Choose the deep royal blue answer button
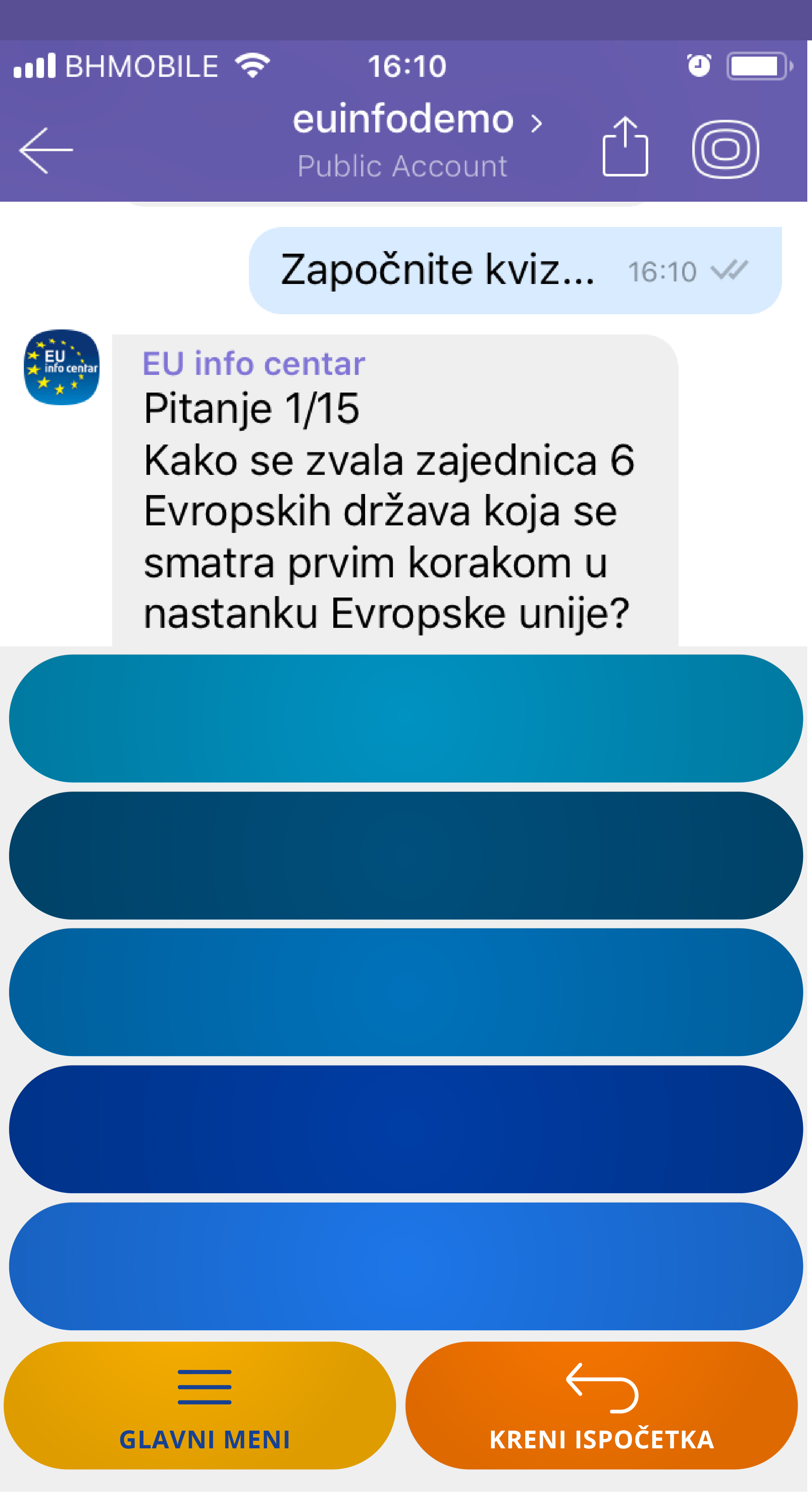 tap(405, 1129)
